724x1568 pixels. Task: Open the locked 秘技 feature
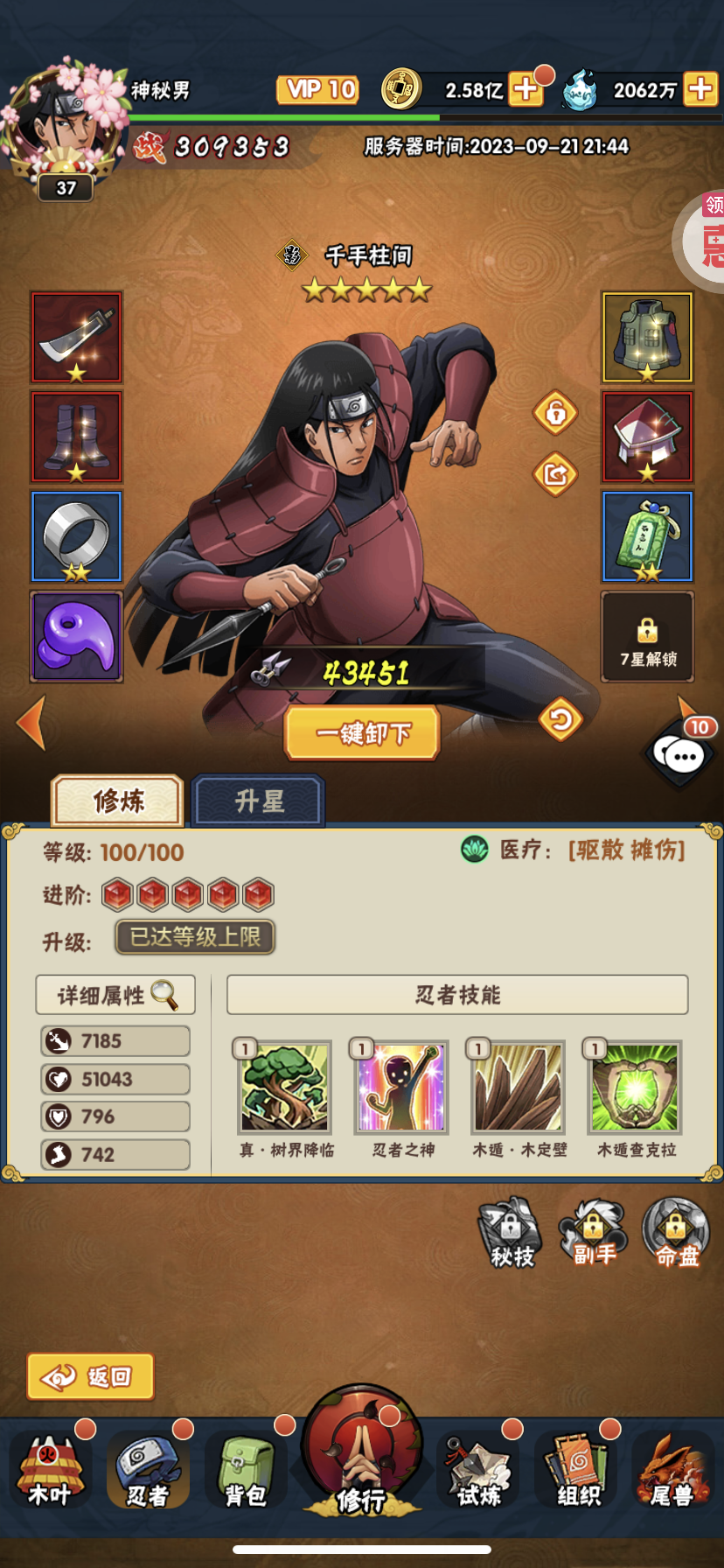click(511, 1234)
